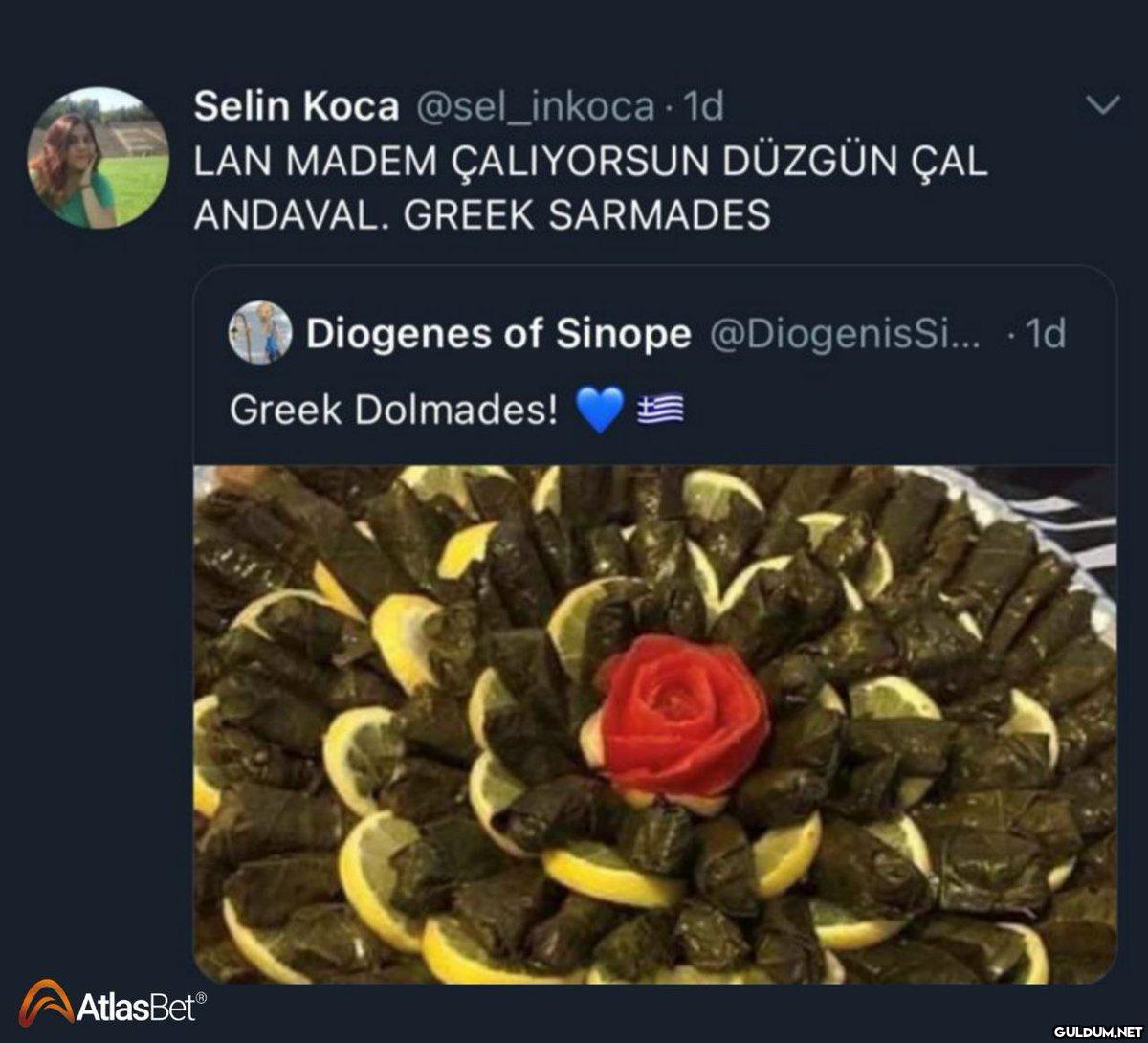Expand the tweet options chevron
Viewport: 1148px width, 1043px height.
tap(1103, 107)
